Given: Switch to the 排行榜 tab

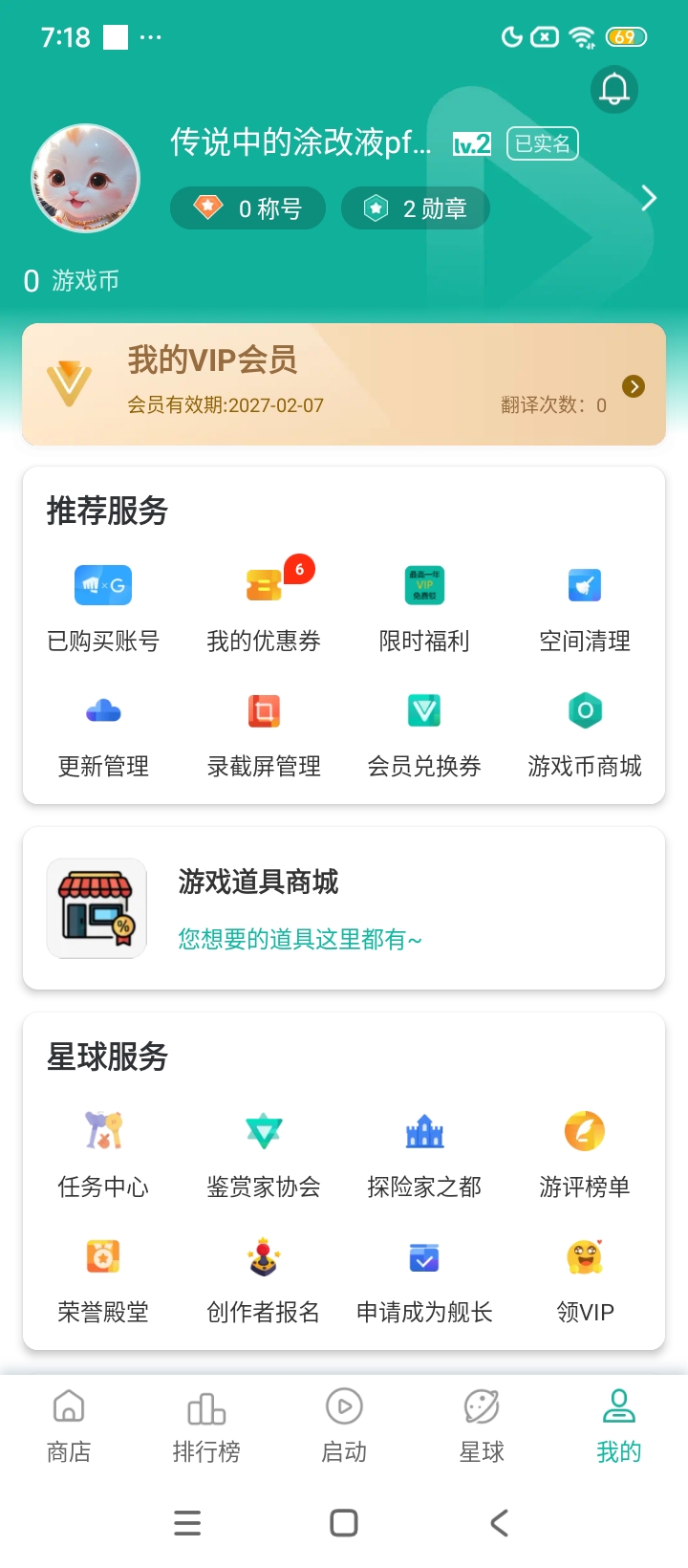Looking at the screenshot, I should click(206, 1425).
